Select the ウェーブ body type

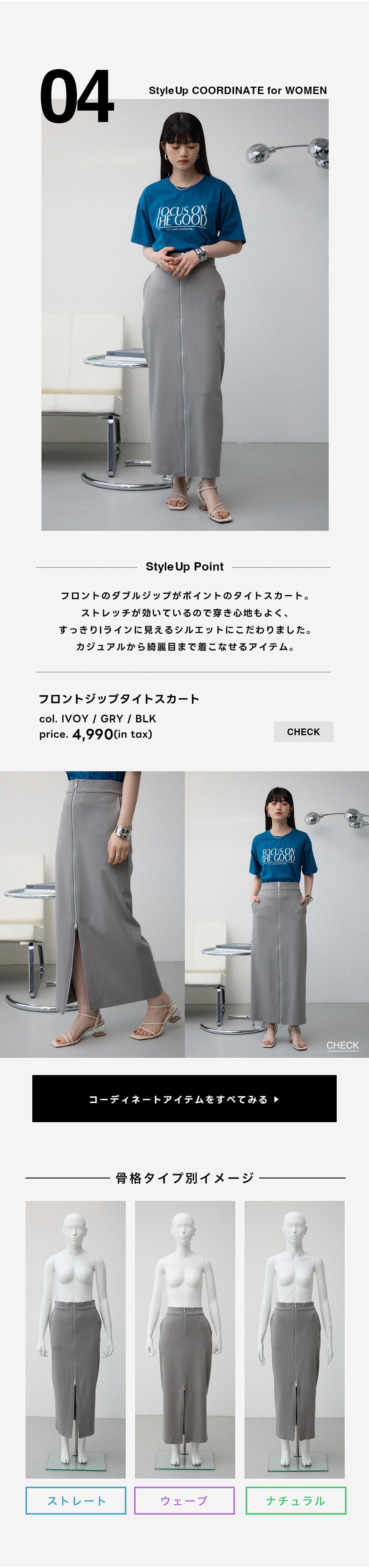(x=184, y=1501)
